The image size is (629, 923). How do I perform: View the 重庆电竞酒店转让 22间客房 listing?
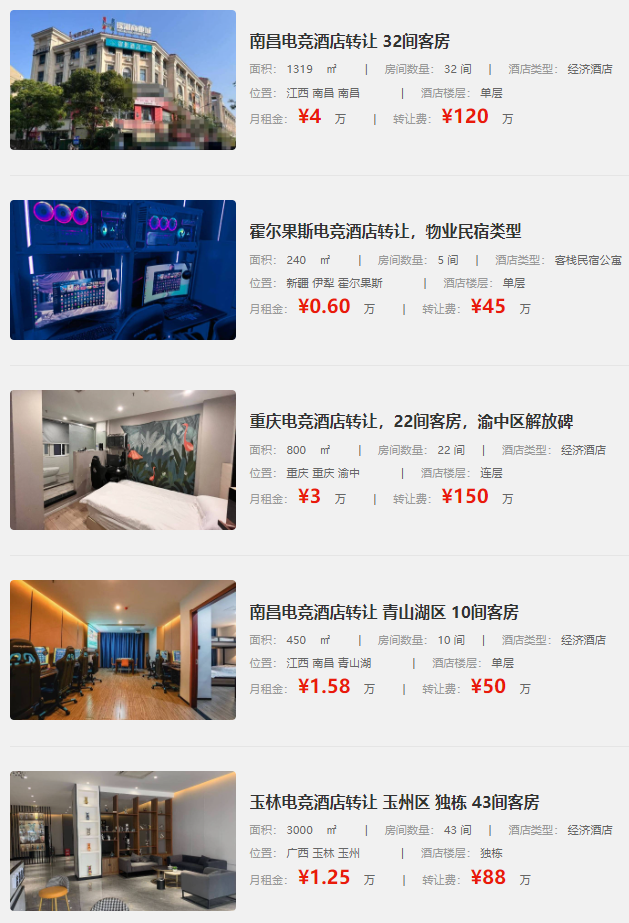click(411, 422)
